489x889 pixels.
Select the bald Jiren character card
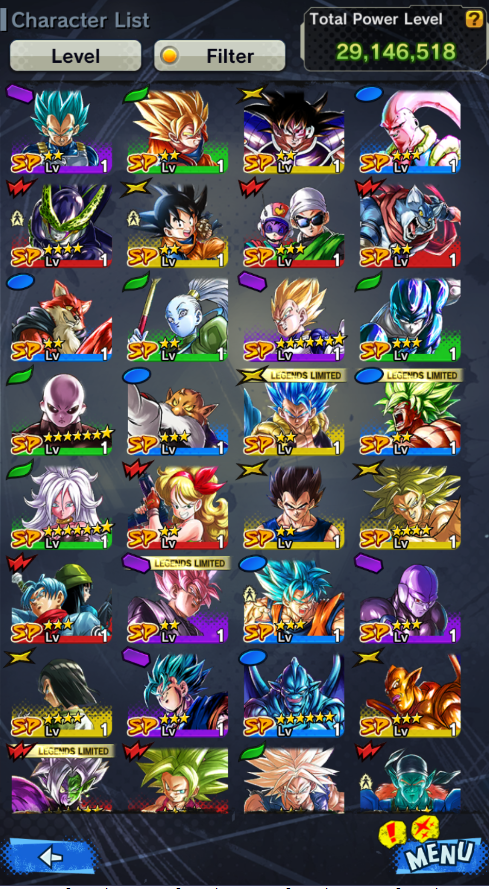[x=62, y=413]
